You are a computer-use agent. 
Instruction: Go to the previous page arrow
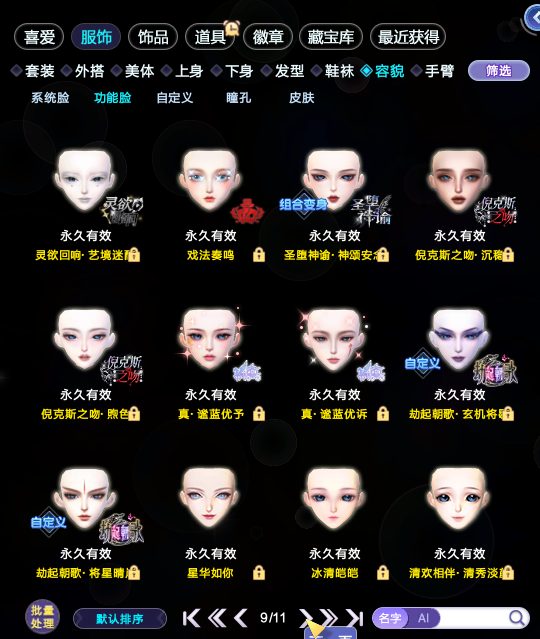point(241,618)
